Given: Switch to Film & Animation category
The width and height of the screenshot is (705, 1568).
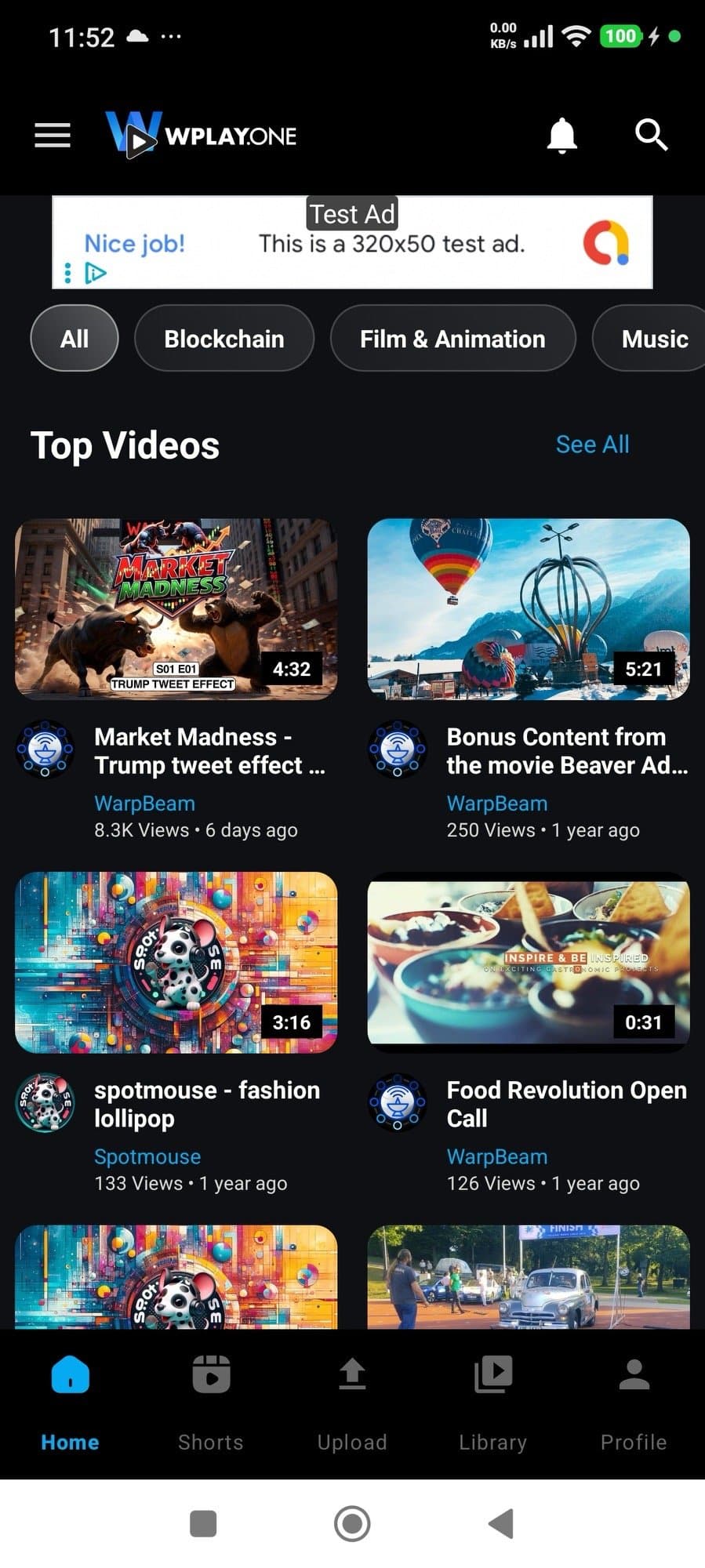Looking at the screenshot, I should point(452,338).
